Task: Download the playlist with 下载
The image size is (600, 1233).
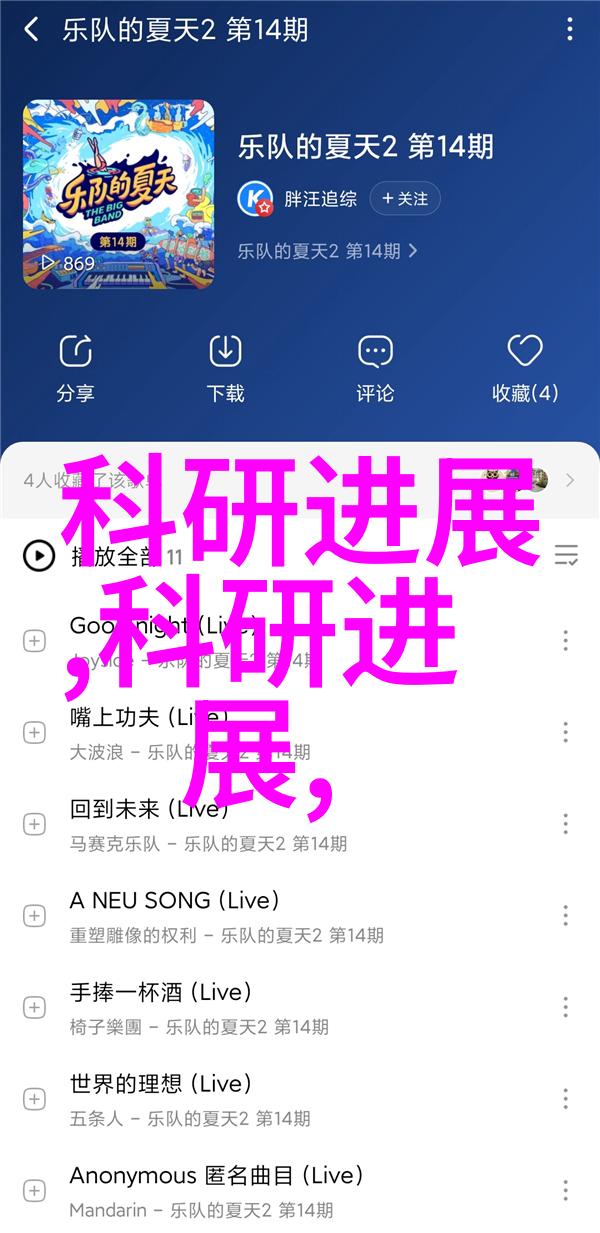Action: [226, 369]
